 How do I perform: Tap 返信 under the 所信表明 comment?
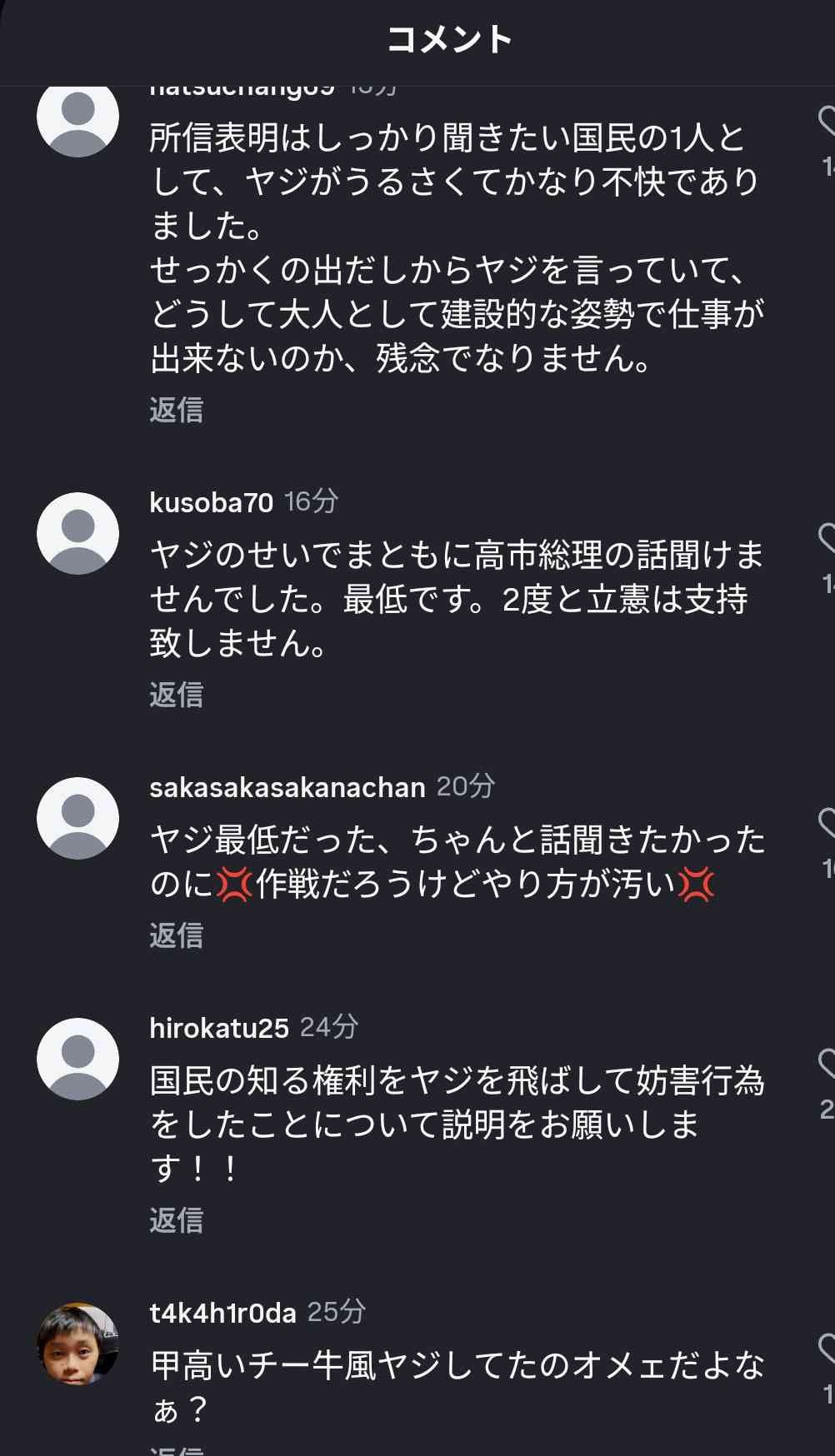pyautogui.click(x=176, y=409)
